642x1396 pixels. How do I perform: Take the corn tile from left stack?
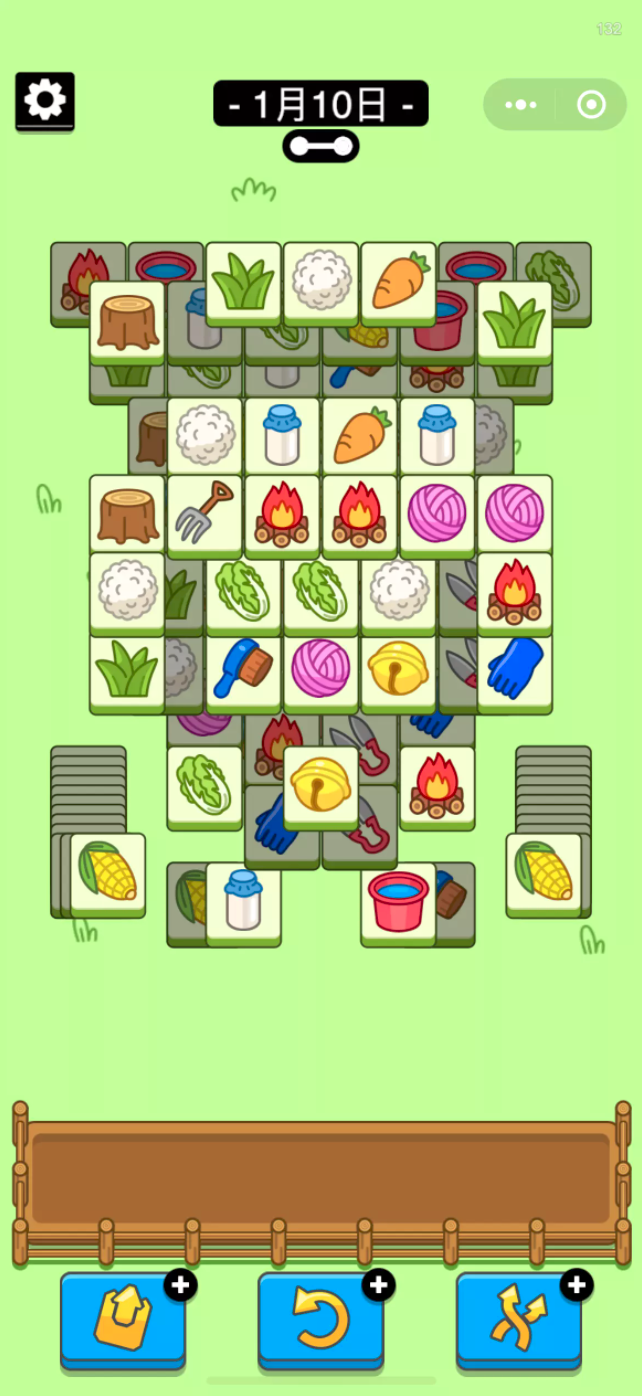(108, 870)
